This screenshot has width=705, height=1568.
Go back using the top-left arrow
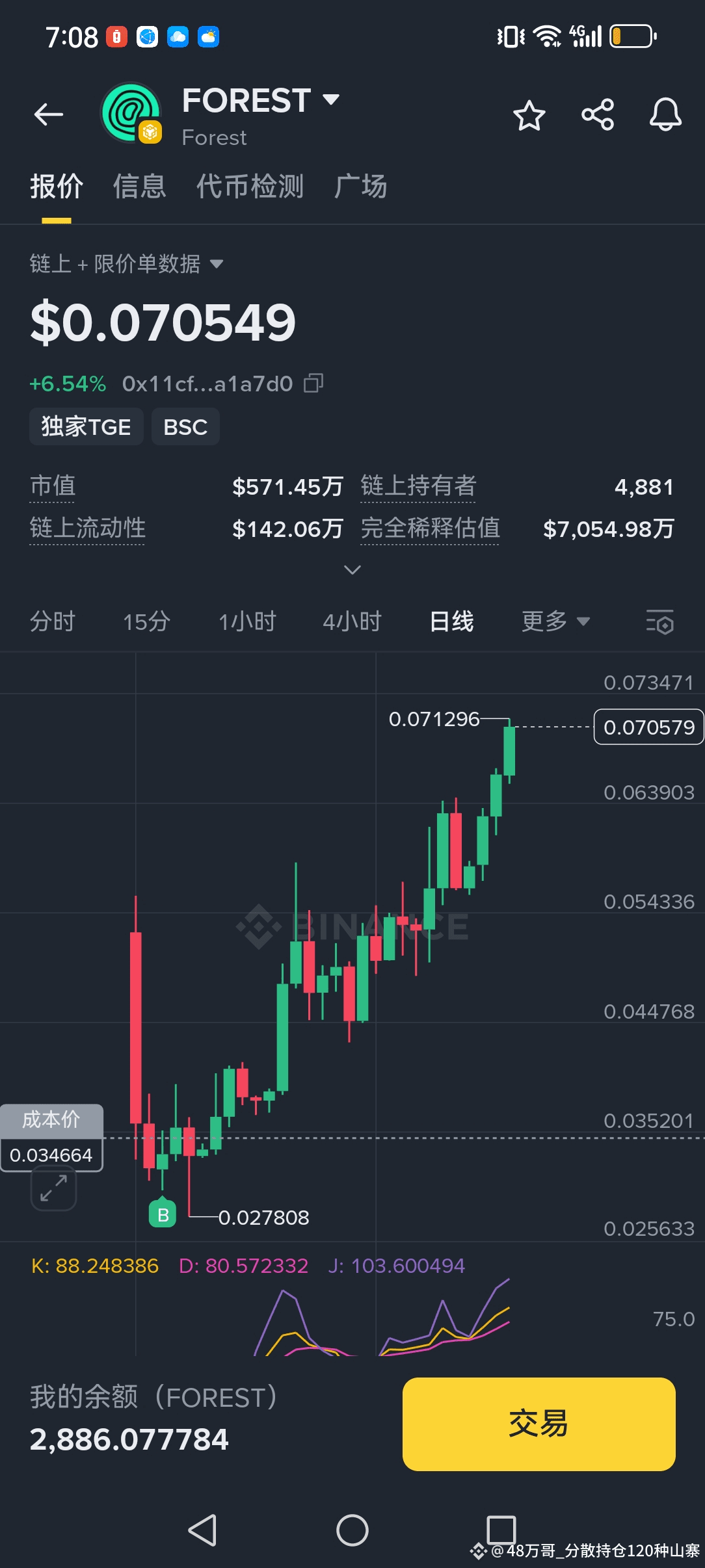(49, 115)
